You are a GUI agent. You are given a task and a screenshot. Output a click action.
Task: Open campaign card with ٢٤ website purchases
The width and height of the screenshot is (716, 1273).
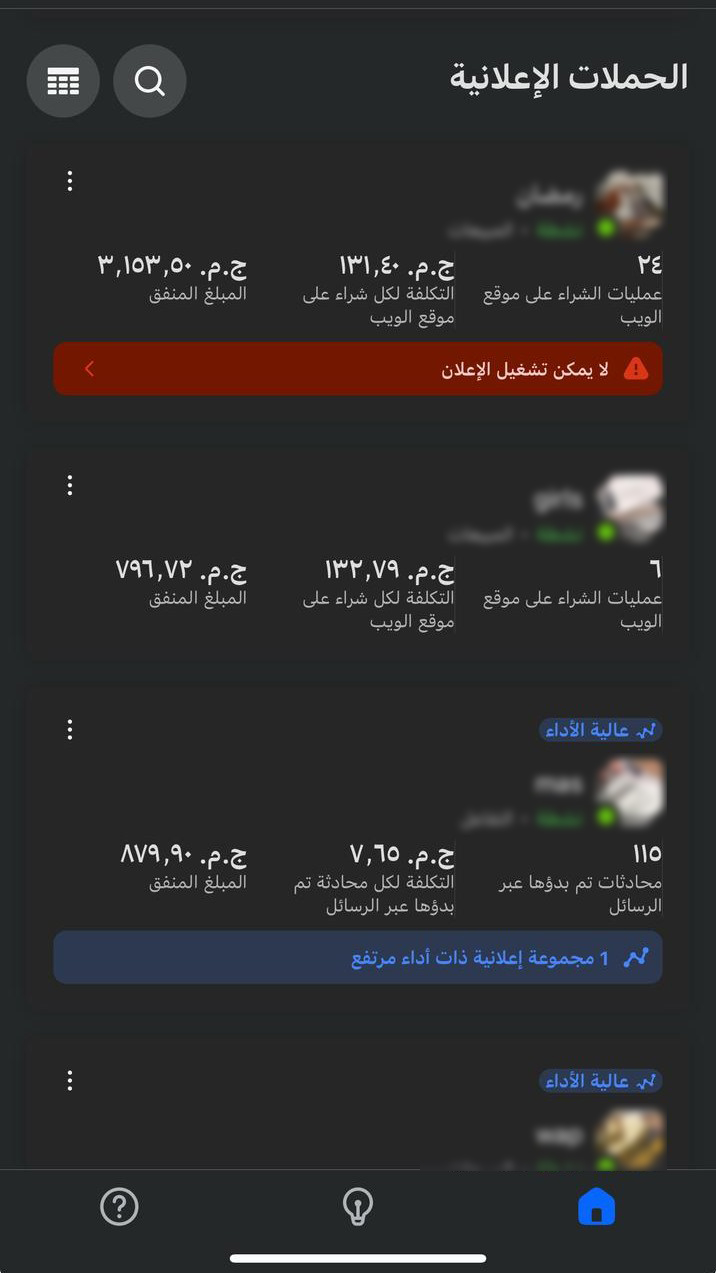pos(358,274)
